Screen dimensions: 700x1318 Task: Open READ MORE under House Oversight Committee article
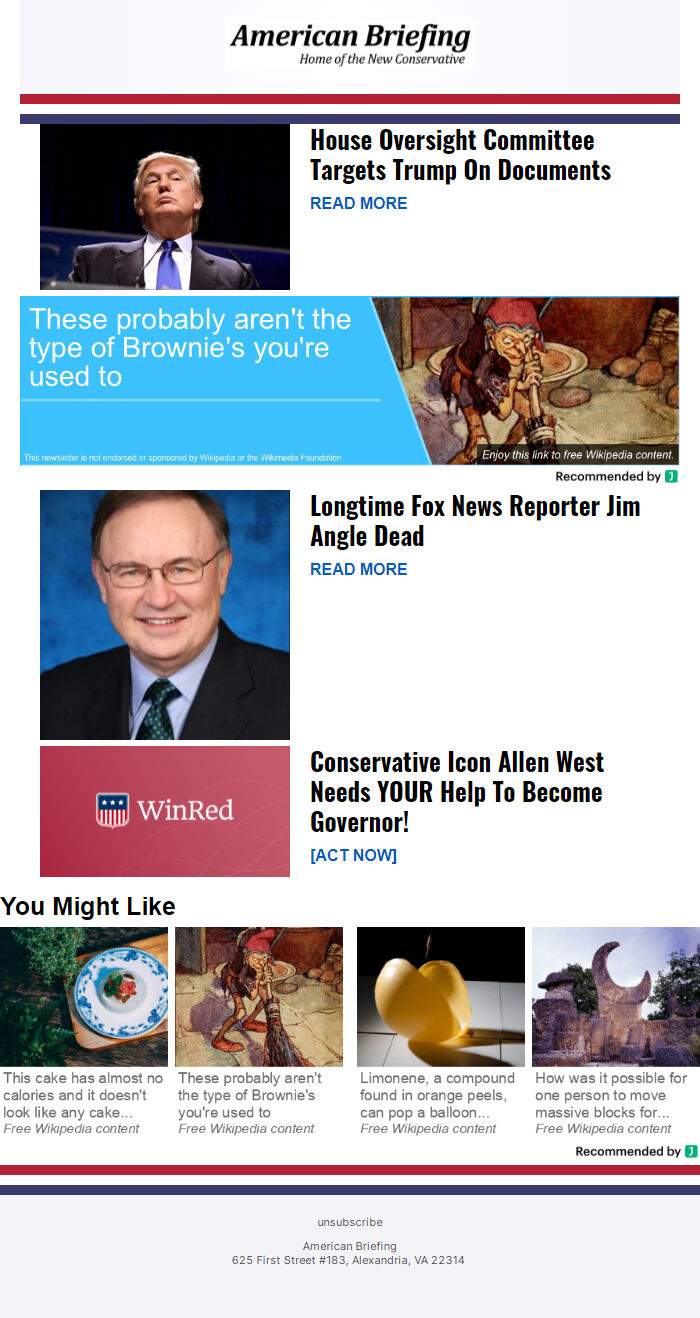pyautogui.click(x=358, y=203)
